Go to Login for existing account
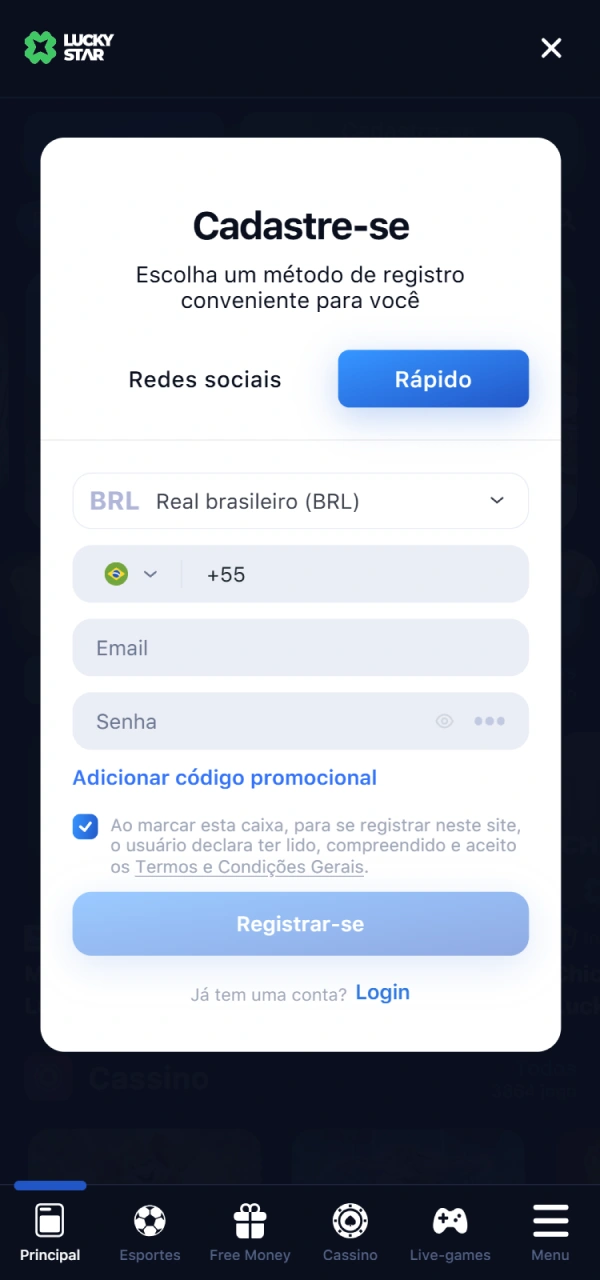Screen dimensions: 600x1280 (x=382, y=992)
